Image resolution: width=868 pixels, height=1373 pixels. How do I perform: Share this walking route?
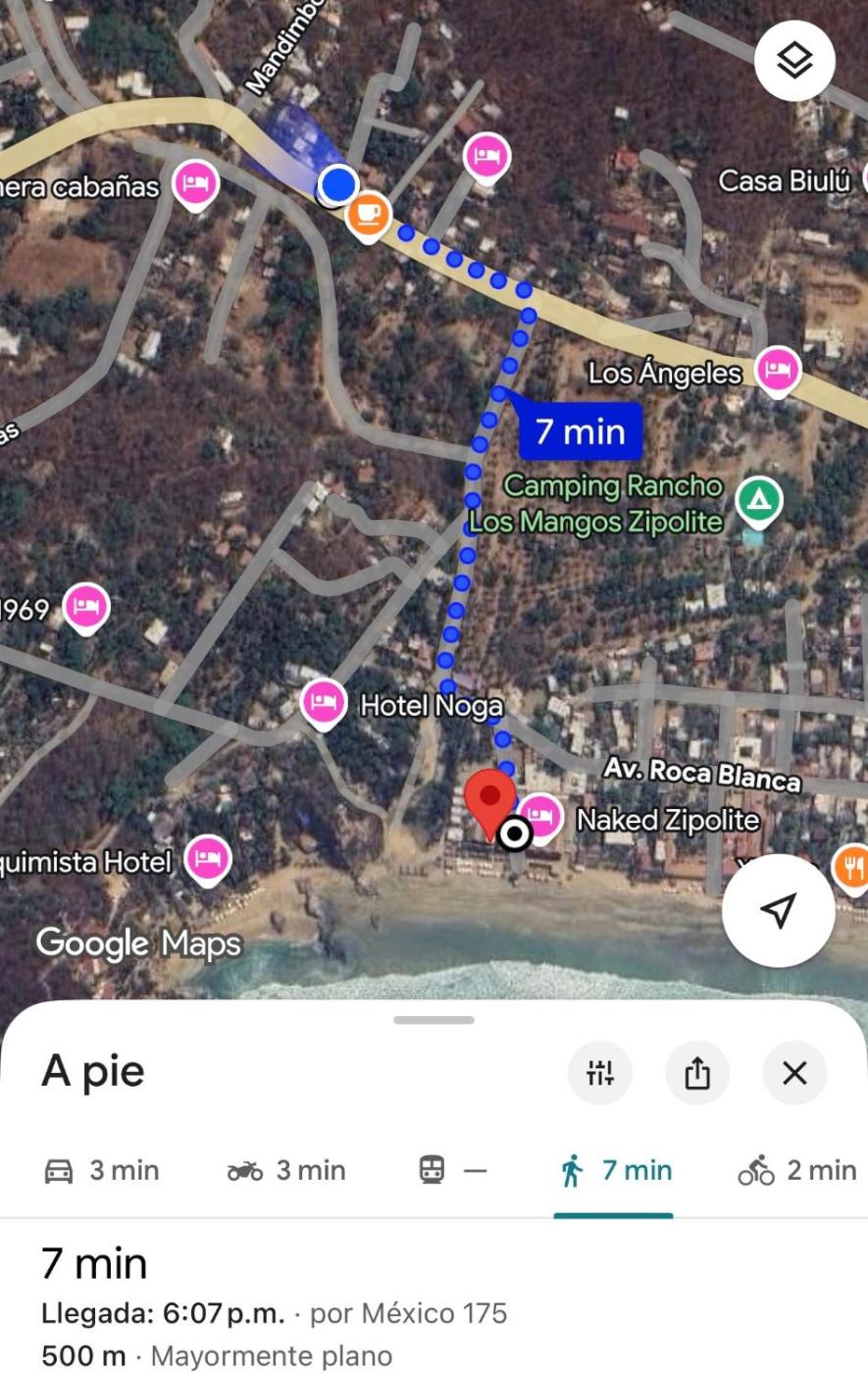pyautogui.click(x=696, y=1073)
